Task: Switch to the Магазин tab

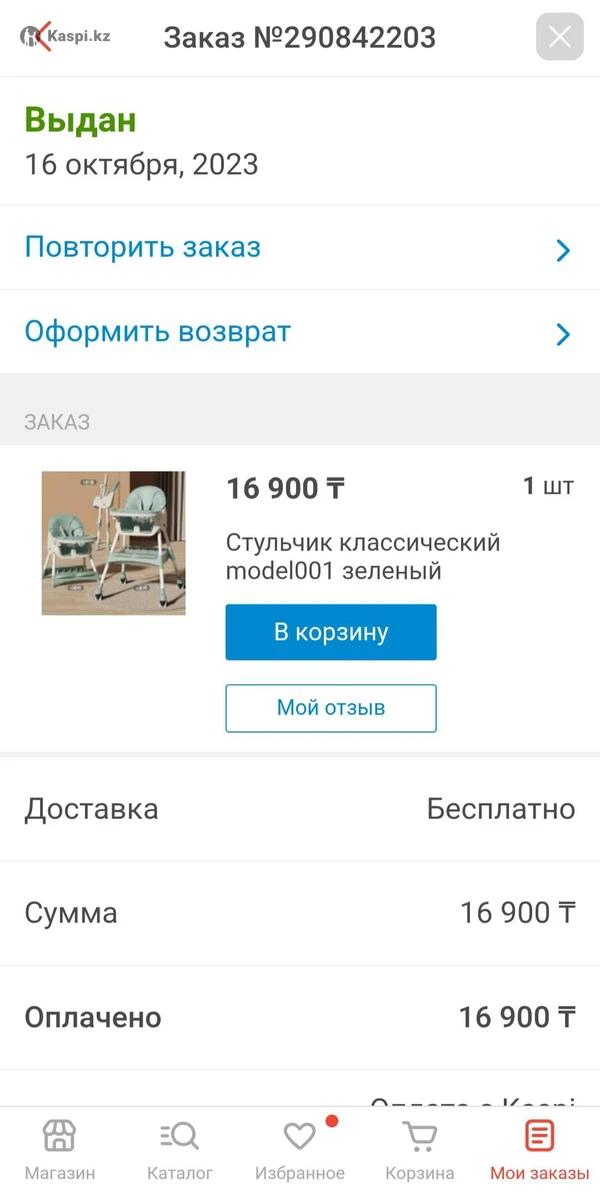Action: [60, 1150]
